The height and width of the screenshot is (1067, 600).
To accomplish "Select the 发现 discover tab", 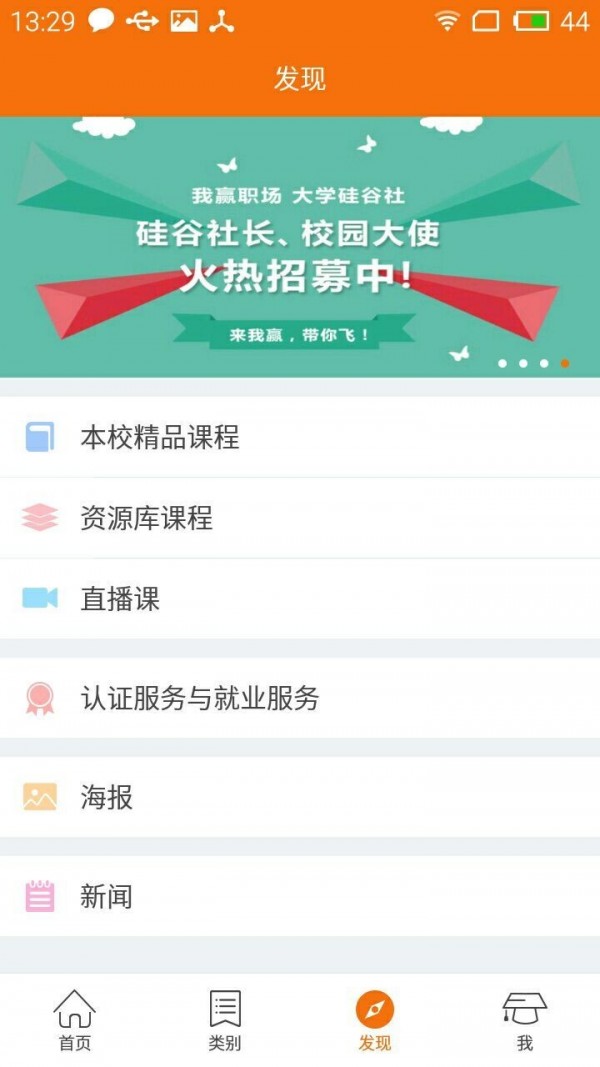I will 375,1020.
